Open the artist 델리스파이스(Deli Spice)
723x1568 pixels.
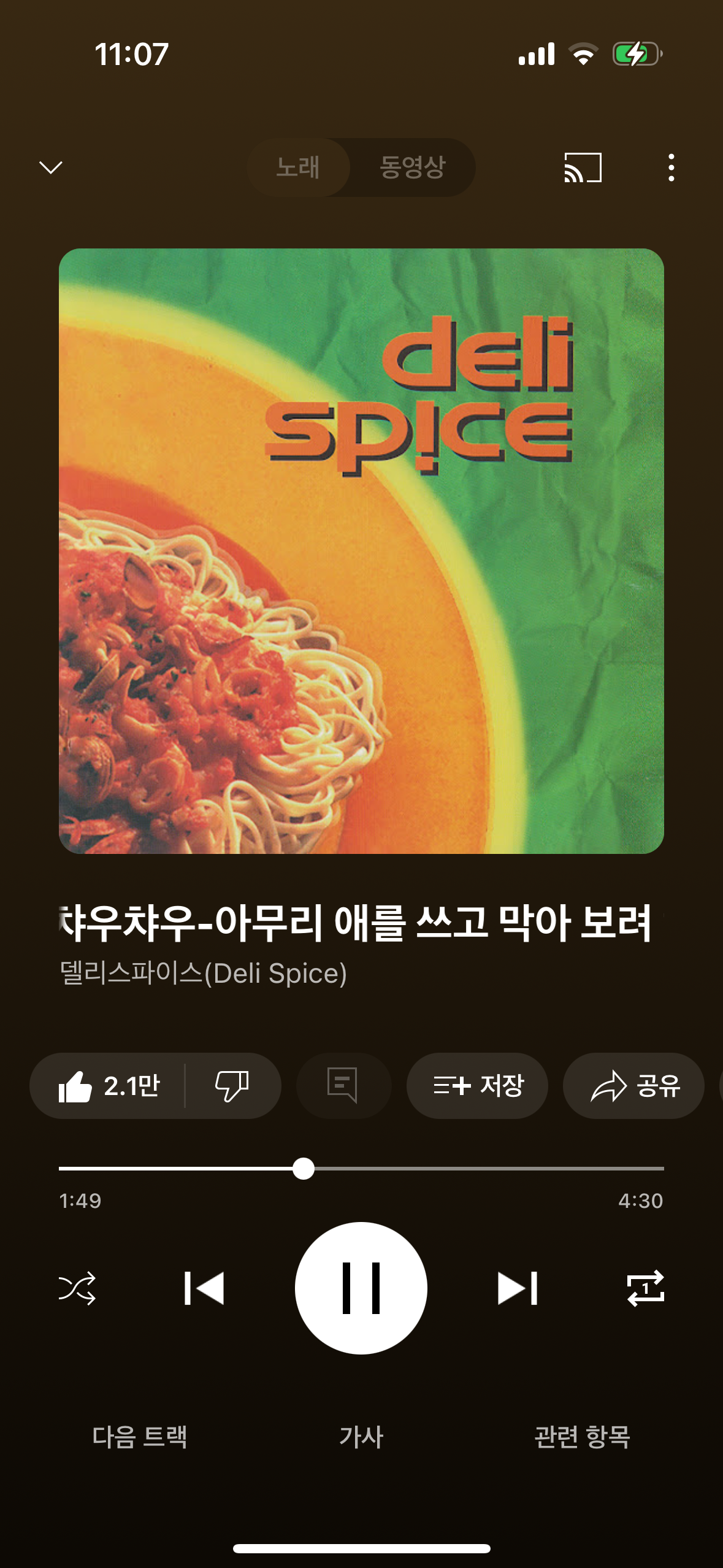[x=203, y=974]
